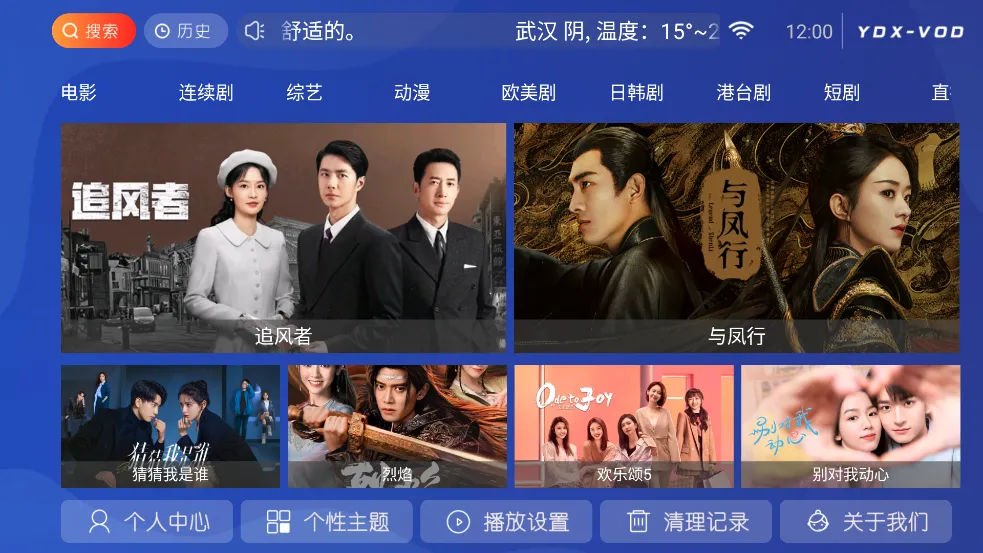Open 播放设置 playback settings

click(x=506, y=521)
